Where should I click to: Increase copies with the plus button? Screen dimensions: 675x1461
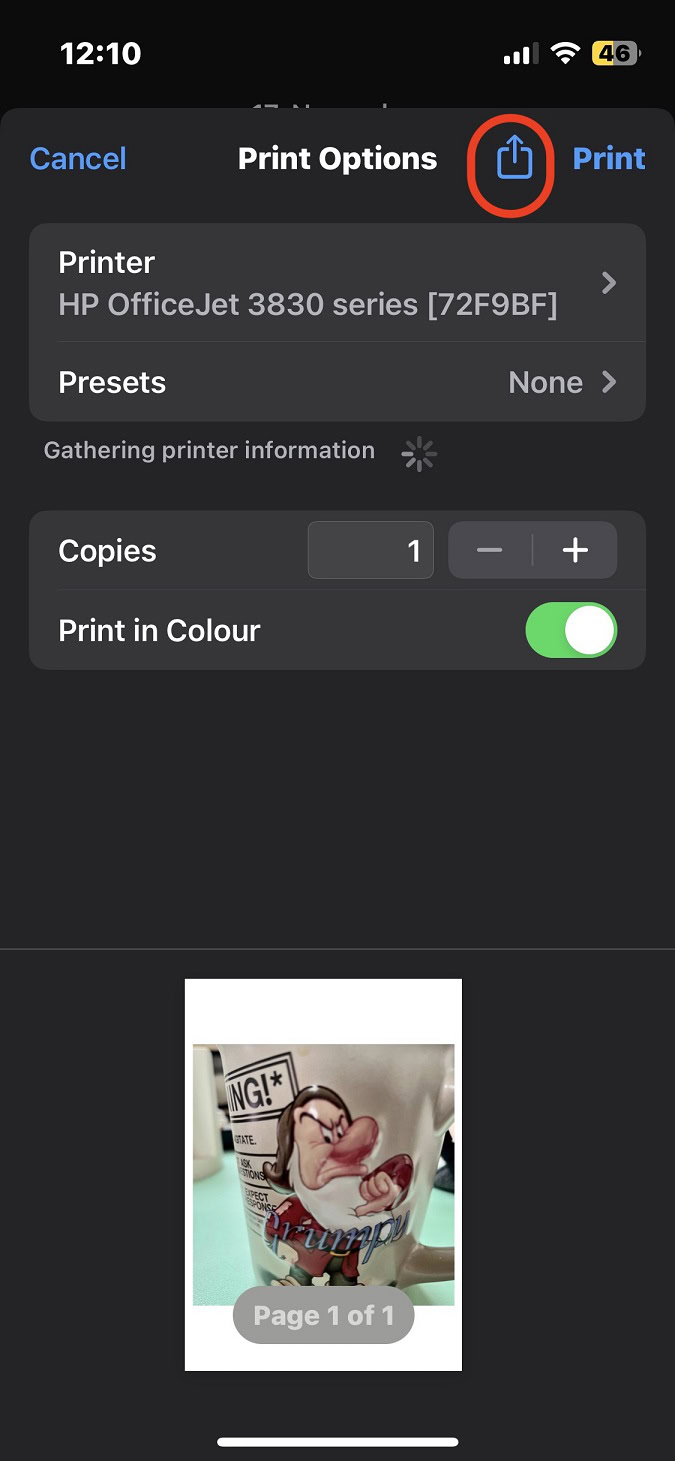575,550
